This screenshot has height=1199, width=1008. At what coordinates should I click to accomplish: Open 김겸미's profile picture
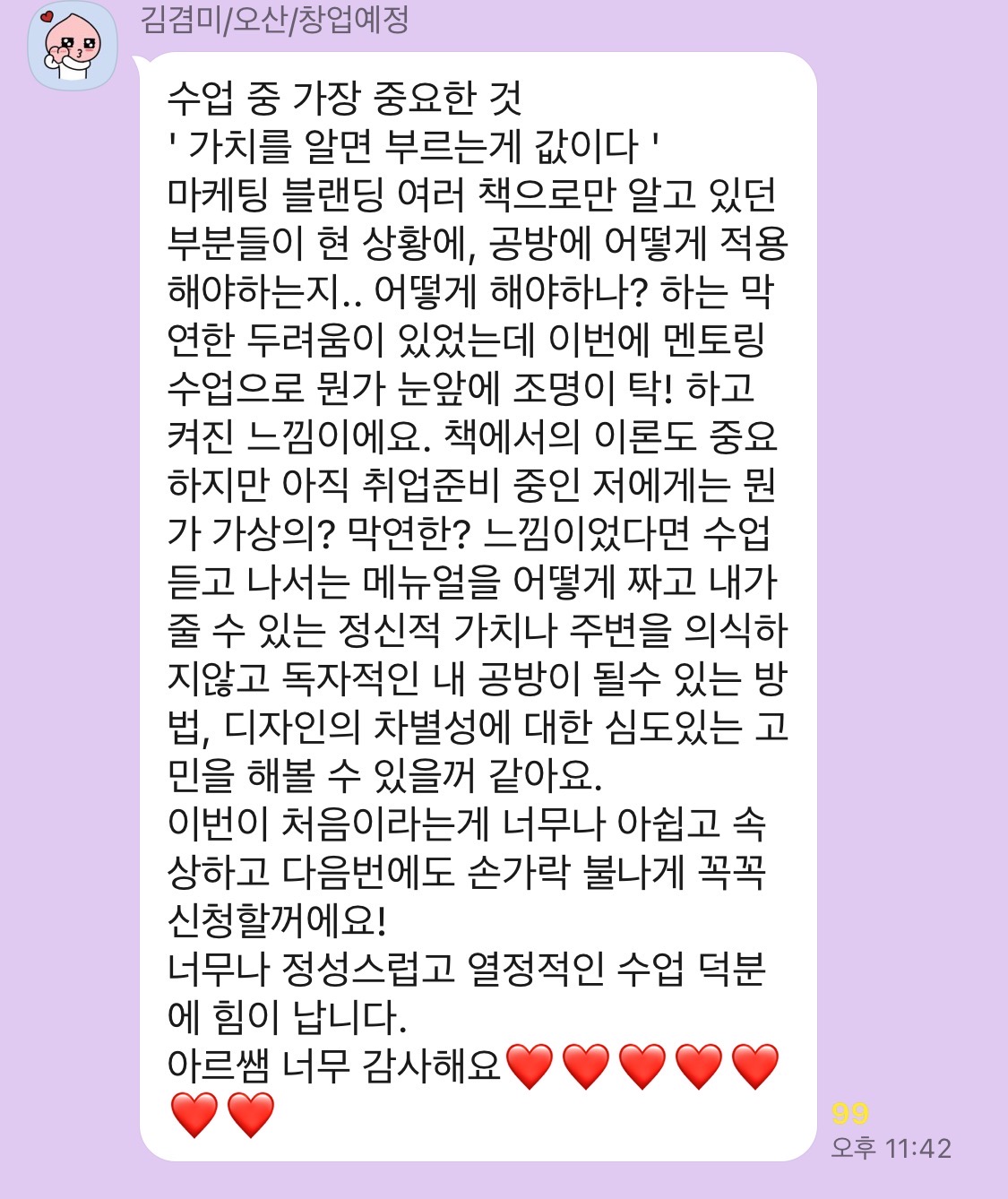coord(73,45)
